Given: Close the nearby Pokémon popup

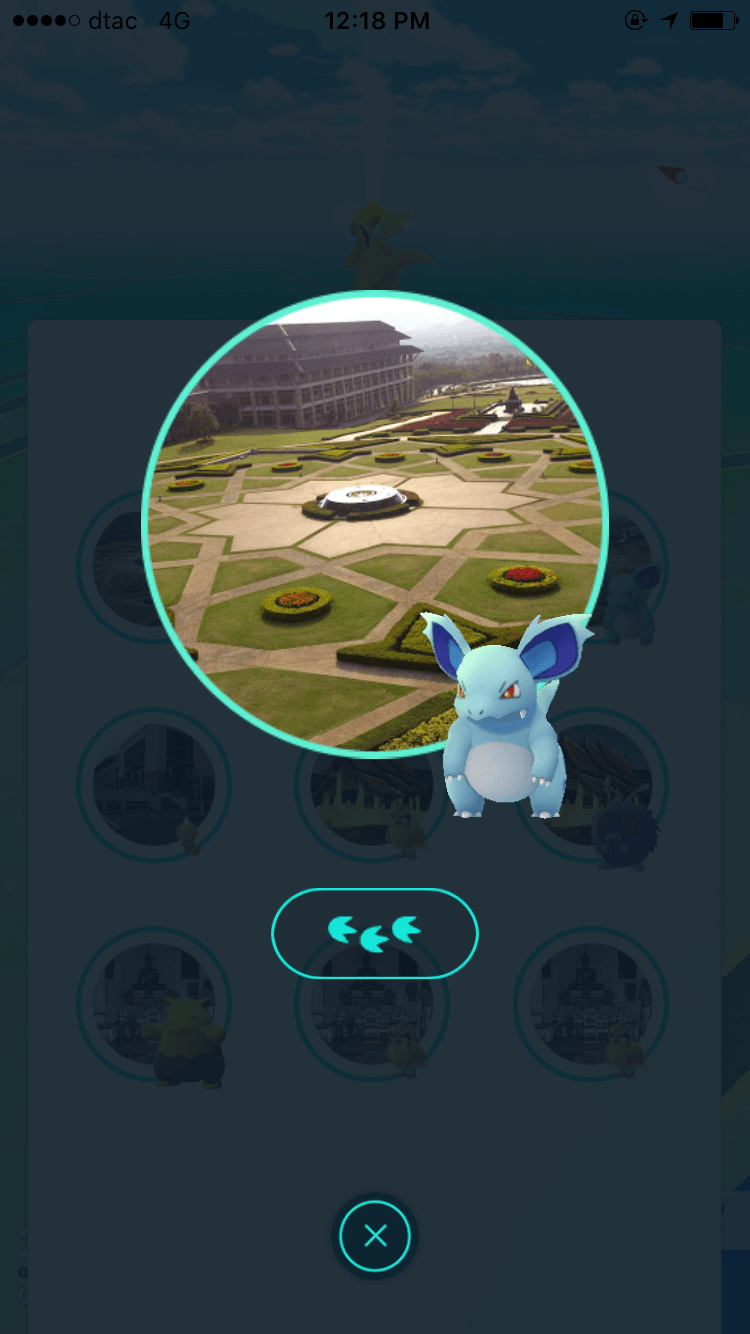Looking at the screenshot, I should [375, 1236].
